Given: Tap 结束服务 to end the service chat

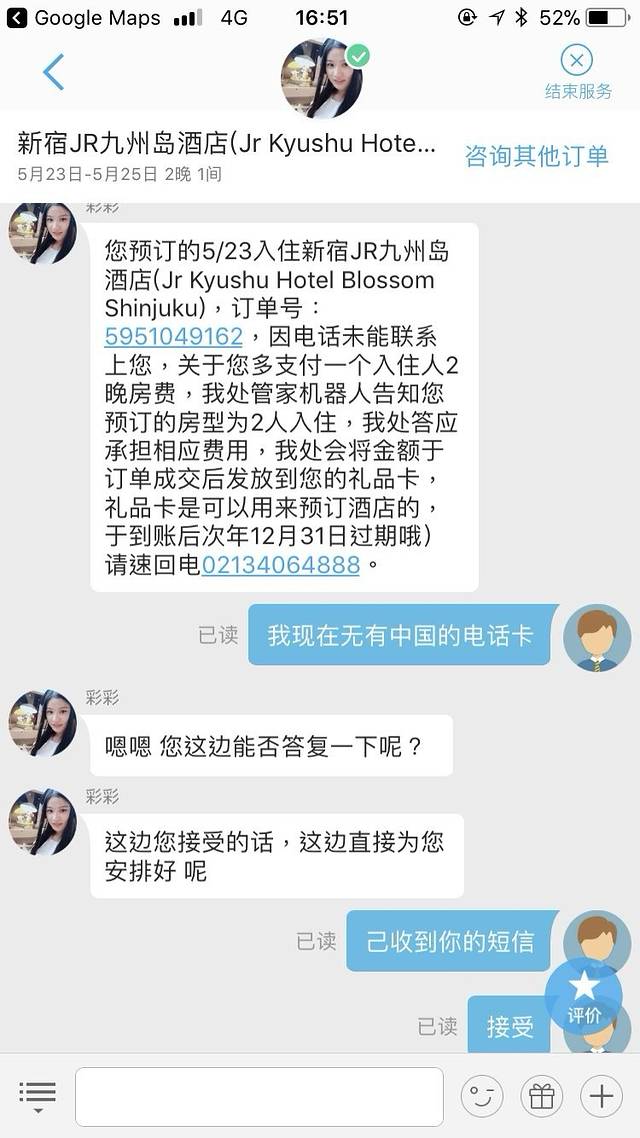Looking at the screenshot, I should click(577, 72).
